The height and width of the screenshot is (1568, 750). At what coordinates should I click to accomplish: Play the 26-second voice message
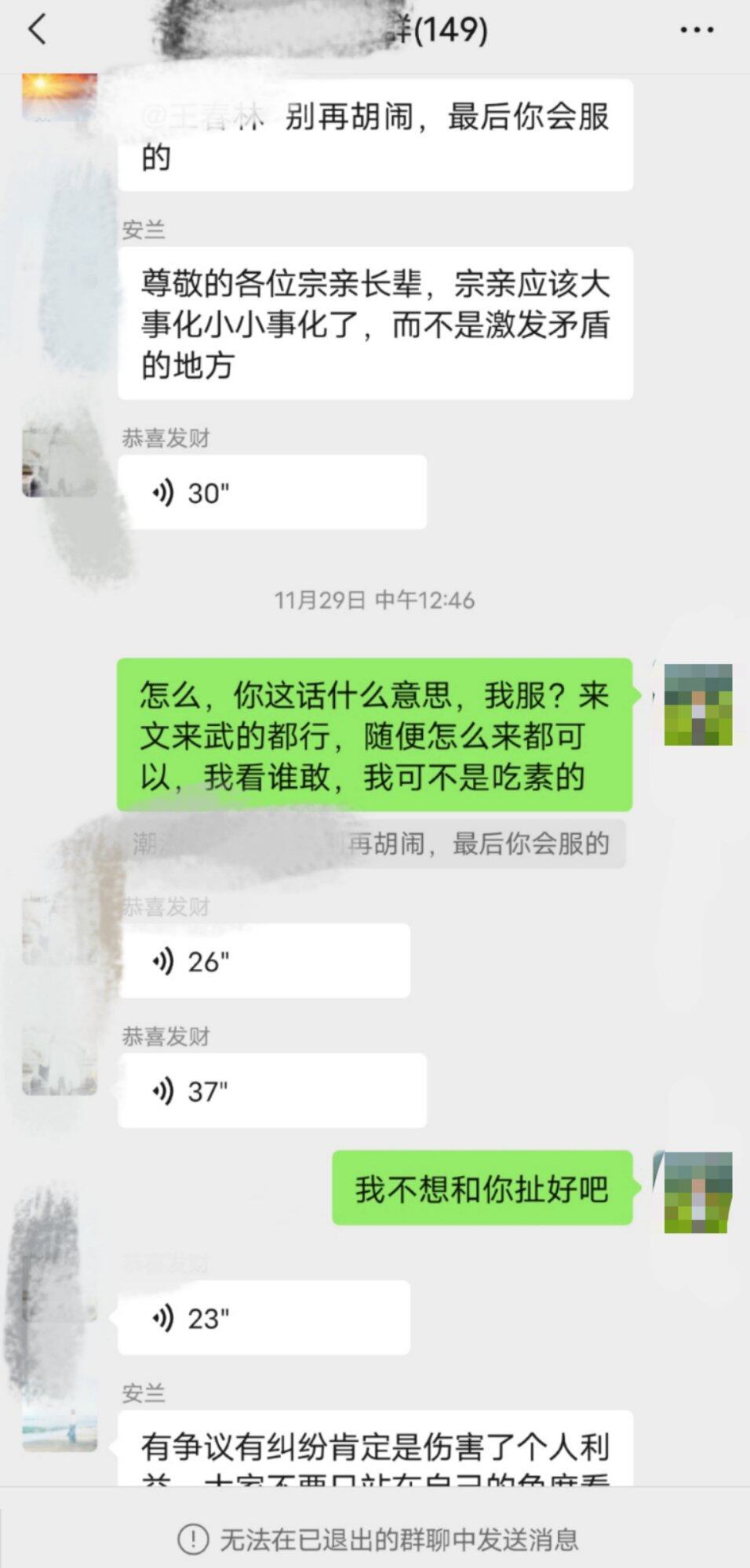point(264,961)
